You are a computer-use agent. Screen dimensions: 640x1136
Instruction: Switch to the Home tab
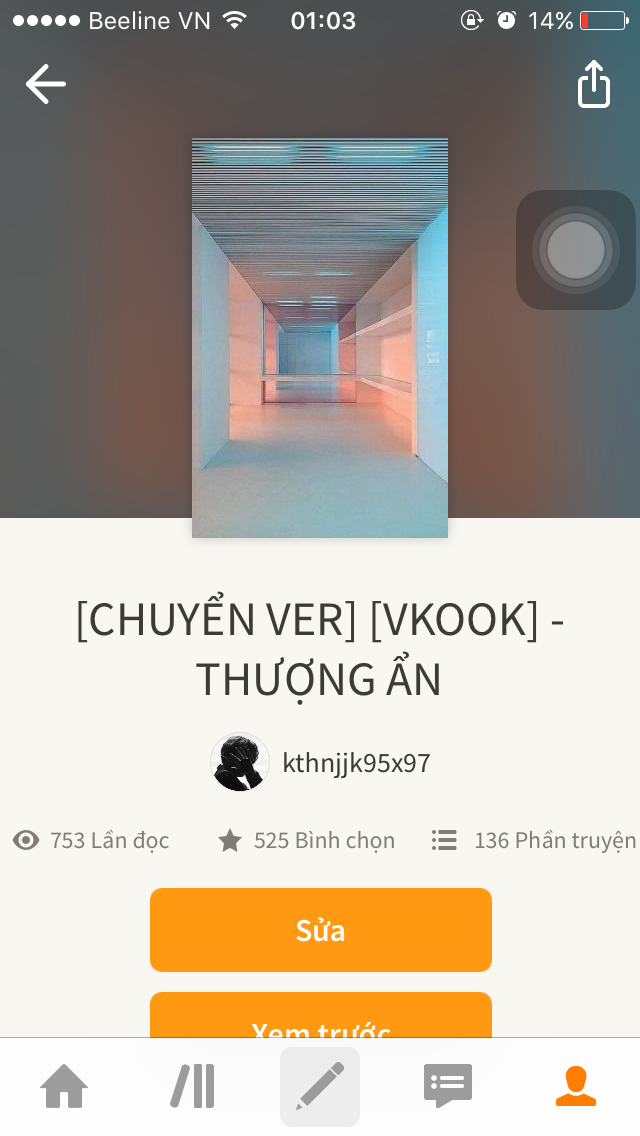(x=64, y=1086)
